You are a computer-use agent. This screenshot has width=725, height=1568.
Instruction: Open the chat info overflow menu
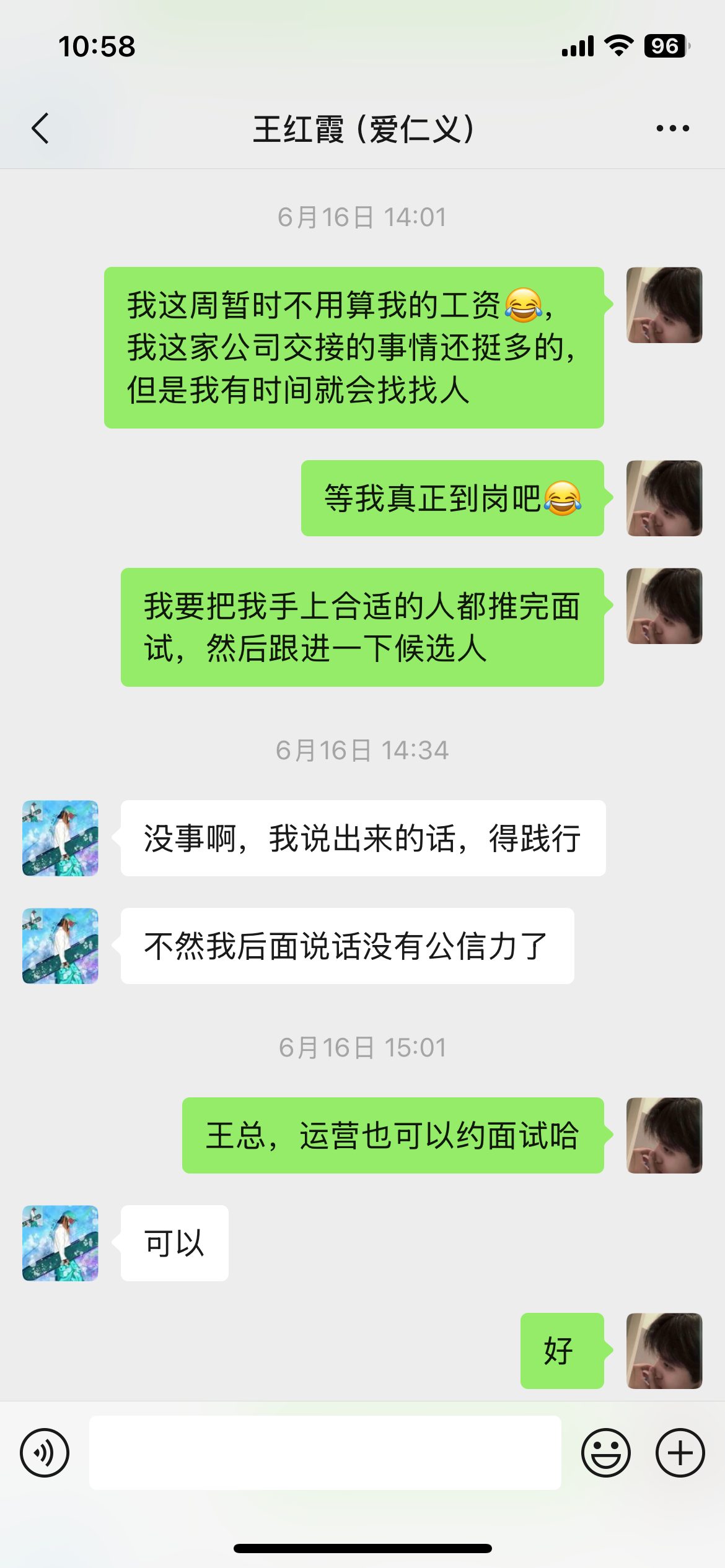tap(672, 129)
